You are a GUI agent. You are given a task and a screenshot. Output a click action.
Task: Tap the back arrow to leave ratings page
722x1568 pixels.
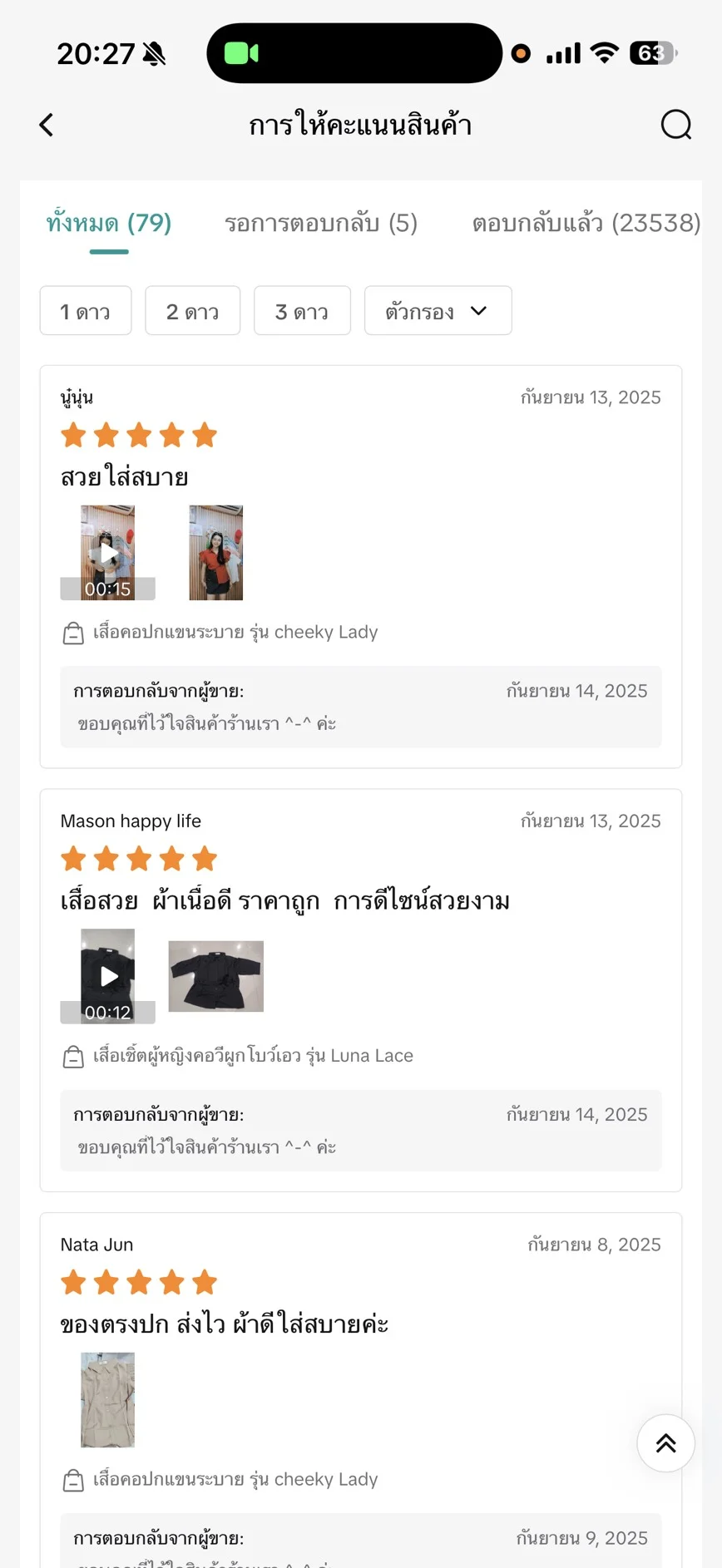tap(46, 125)
